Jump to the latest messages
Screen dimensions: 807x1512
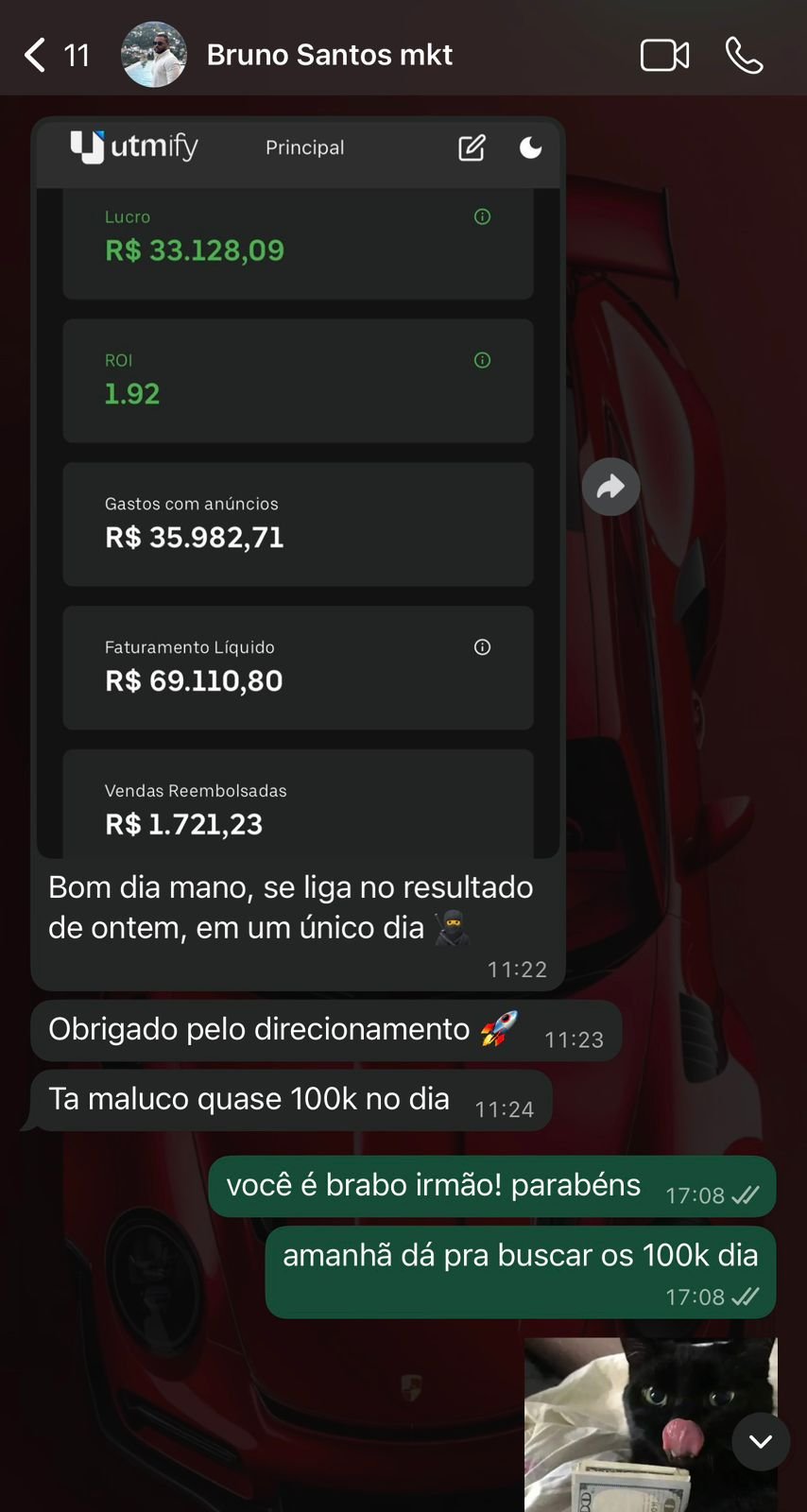point(761,1441)
